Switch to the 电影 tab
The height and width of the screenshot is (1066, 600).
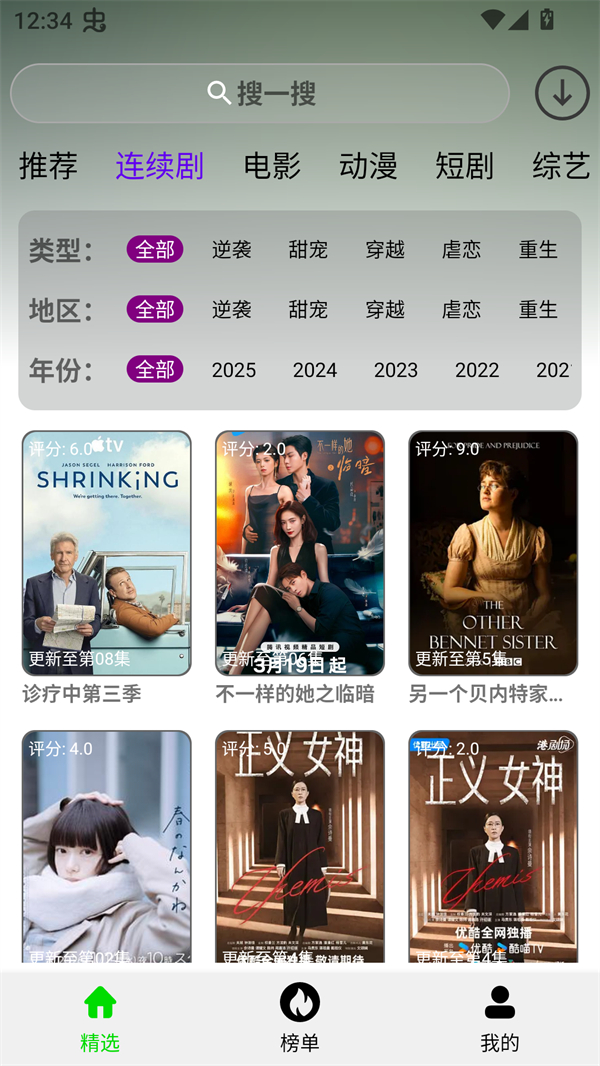(272, 166)
